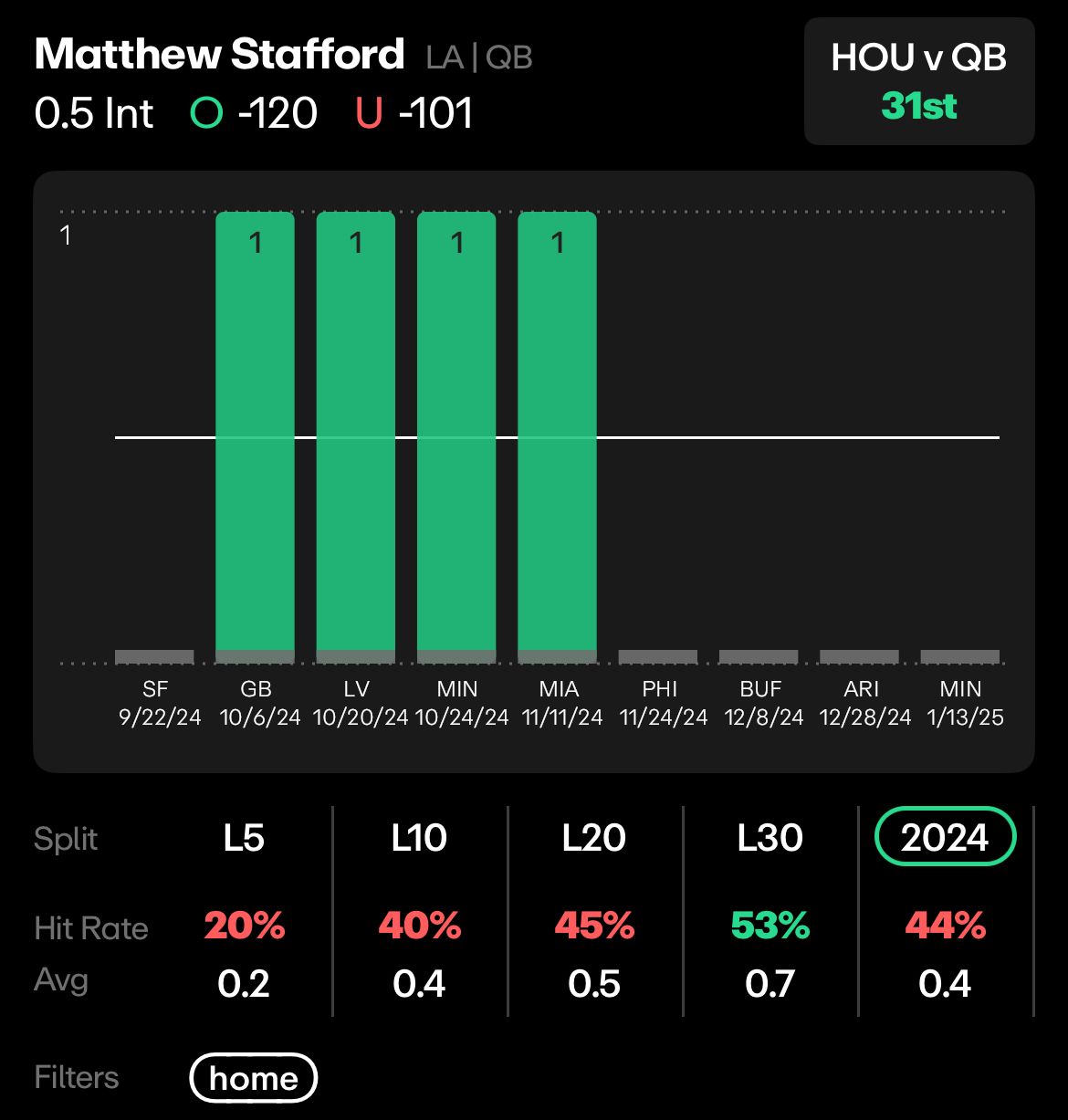1068x1120 pixels.
Task: Toggle the home filter chip
Action: pyautogui.click(x=253, y=1078)
